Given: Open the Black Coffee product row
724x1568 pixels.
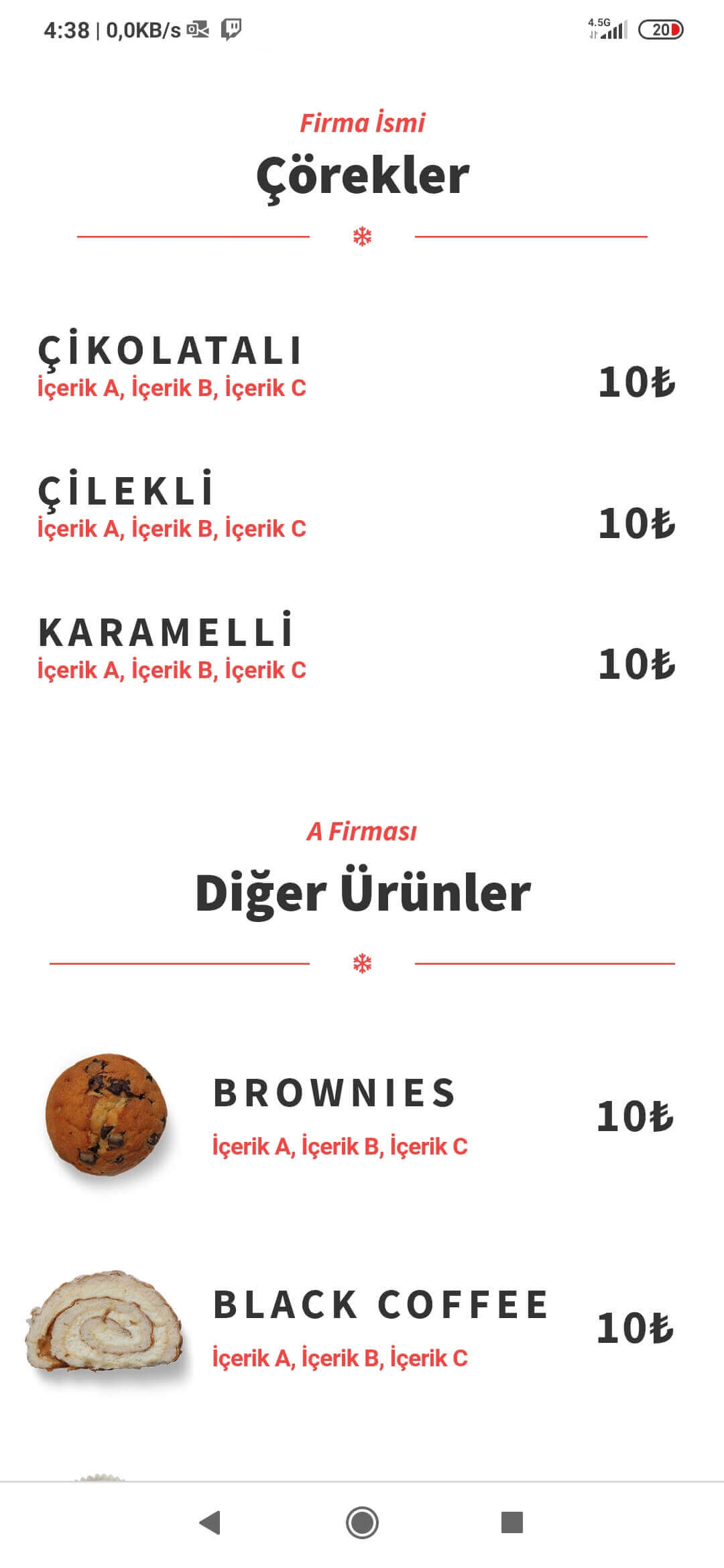Looking at the screenshot, I should (380, 1305).
